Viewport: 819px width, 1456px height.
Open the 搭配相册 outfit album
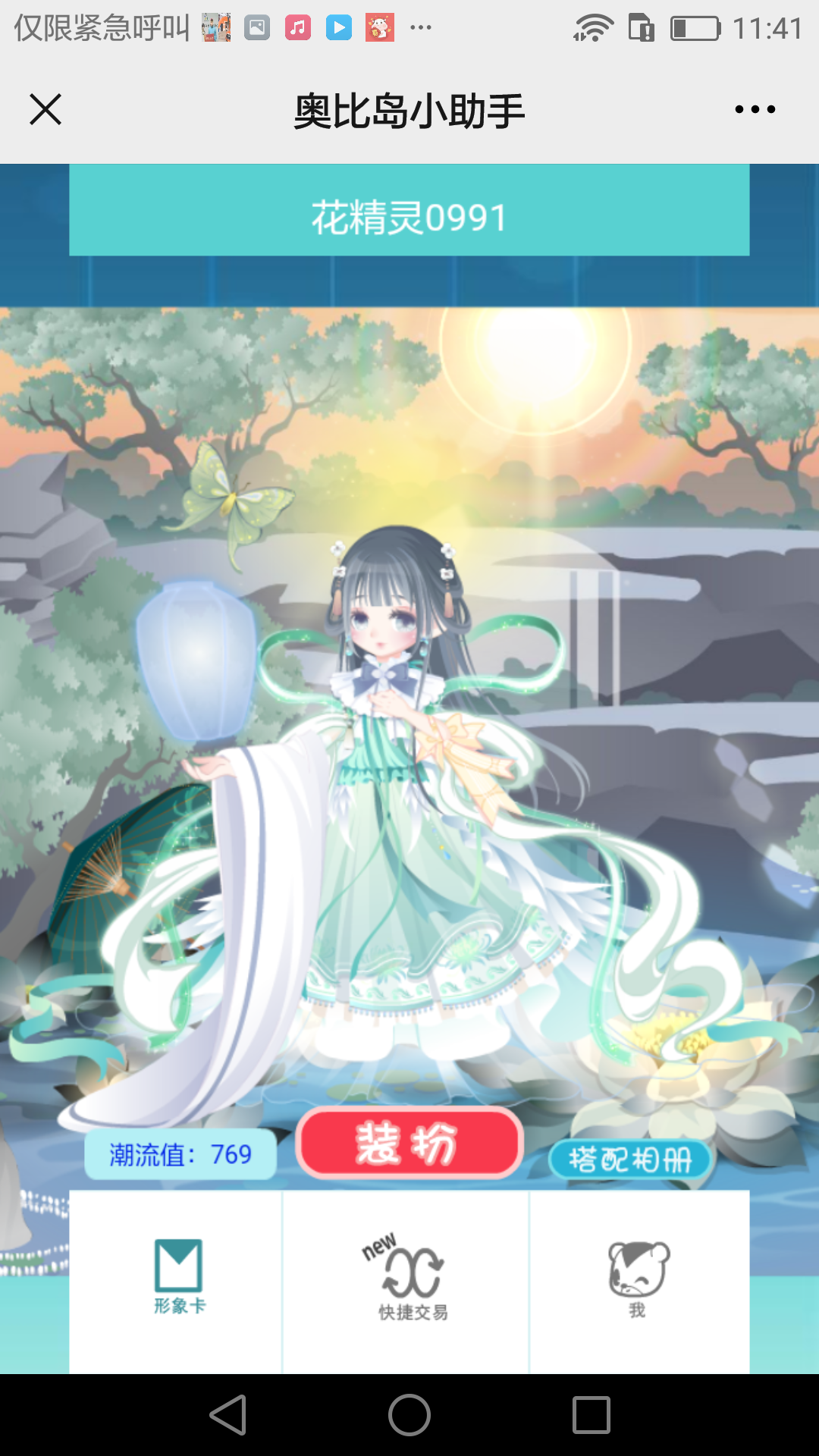coord(629,1159)
